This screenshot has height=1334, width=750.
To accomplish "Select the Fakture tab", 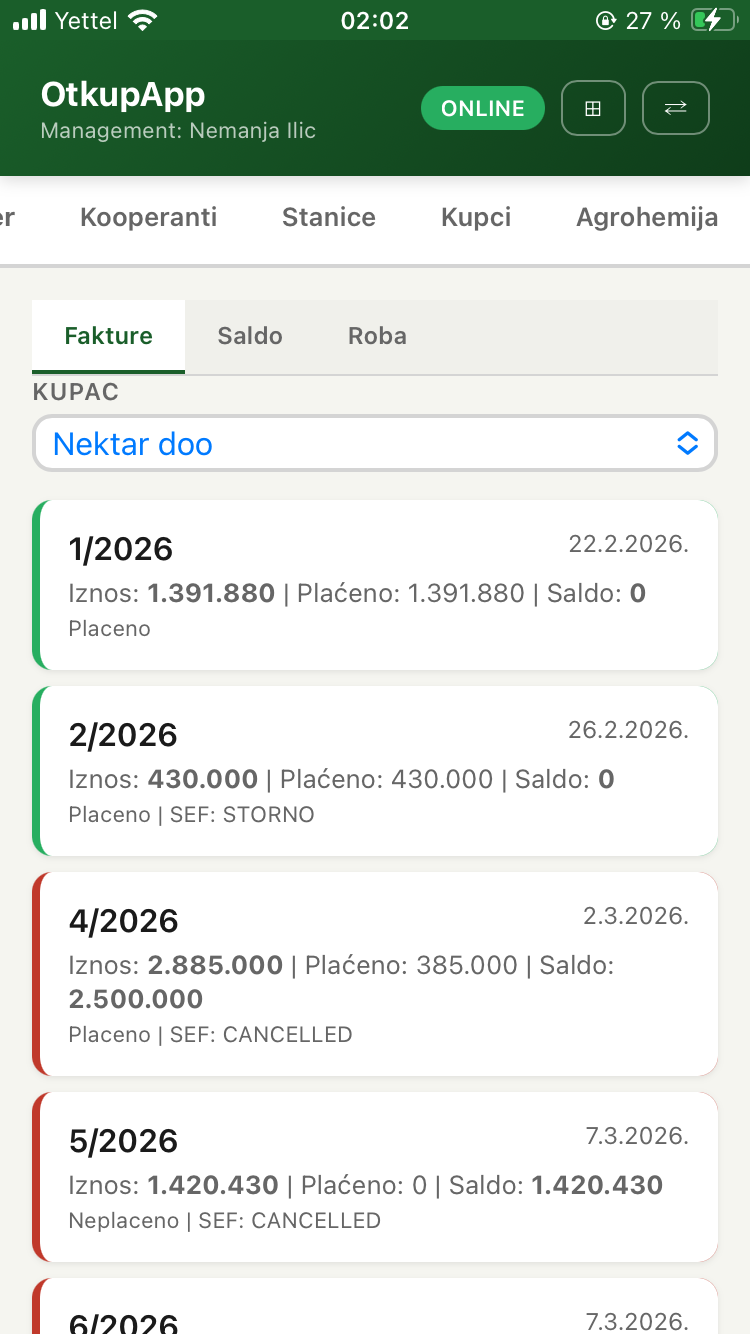I will (107, 336).
